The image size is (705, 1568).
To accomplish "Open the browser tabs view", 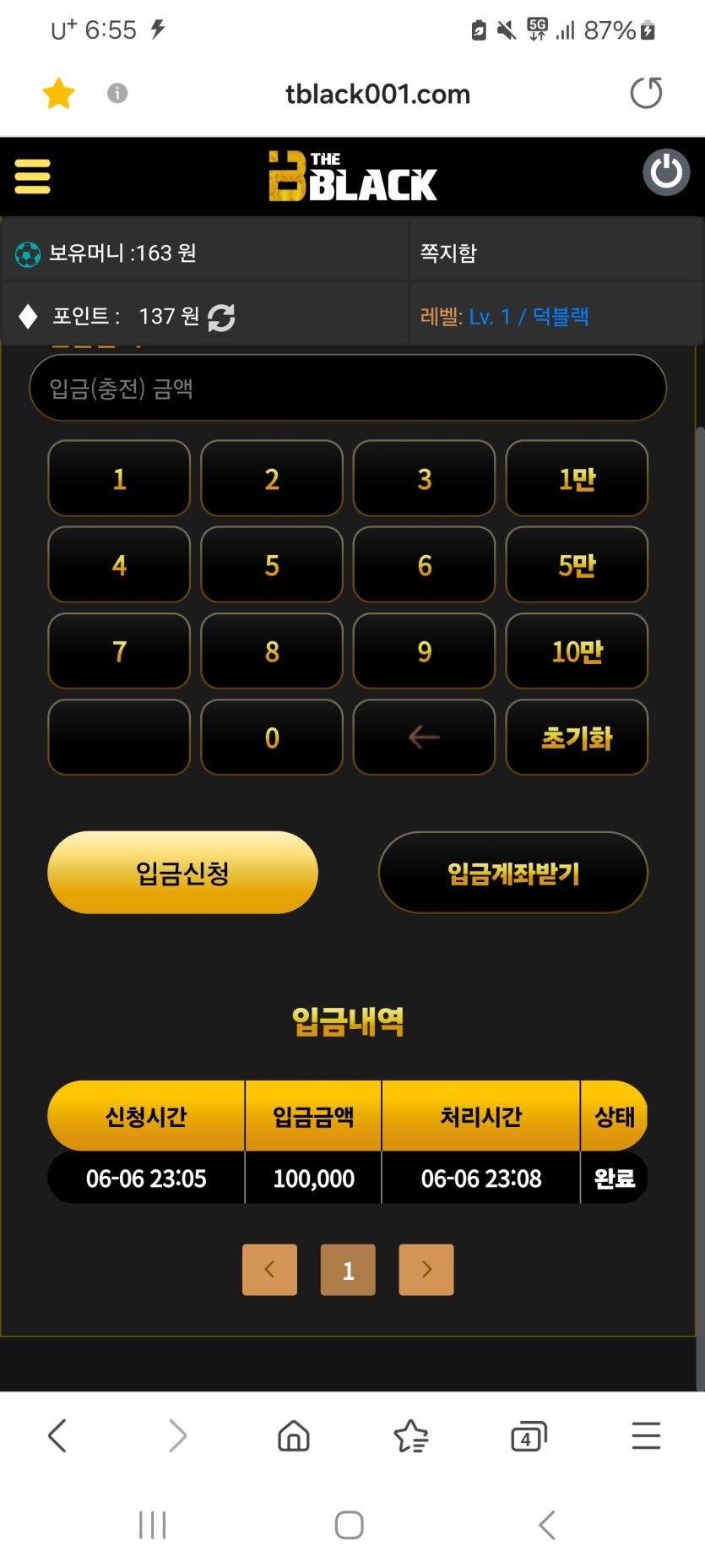I will pyautogui.click(x=529, y=1436).
